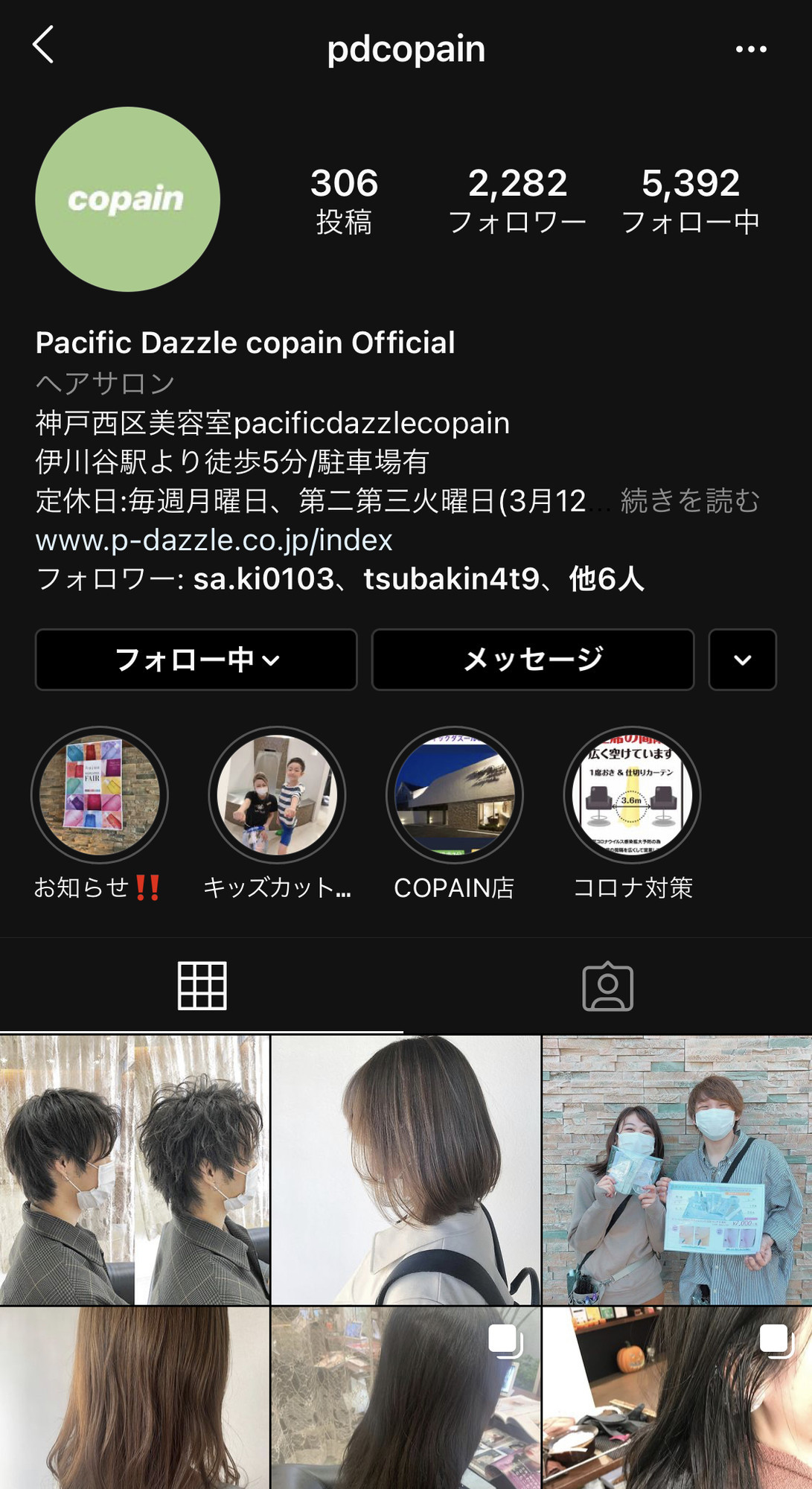Open the www.p-dazzle.co.jp/index link
Viewport: 812px width, 1489px height.
214,540
